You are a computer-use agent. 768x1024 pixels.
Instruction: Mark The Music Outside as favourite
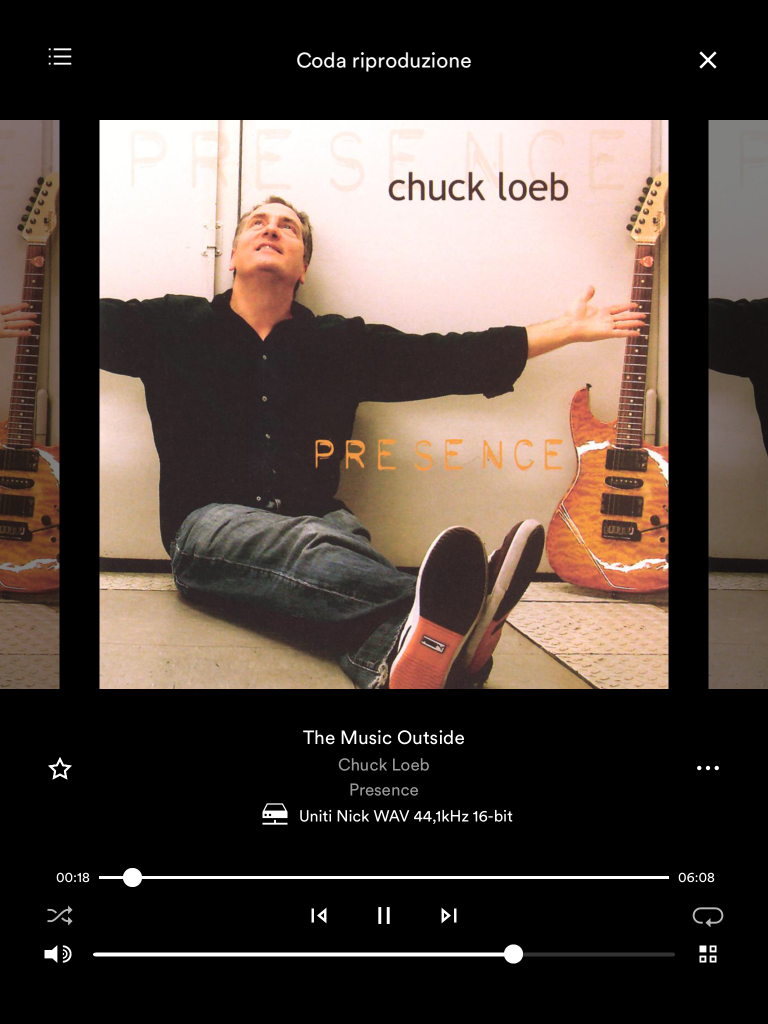60,768
